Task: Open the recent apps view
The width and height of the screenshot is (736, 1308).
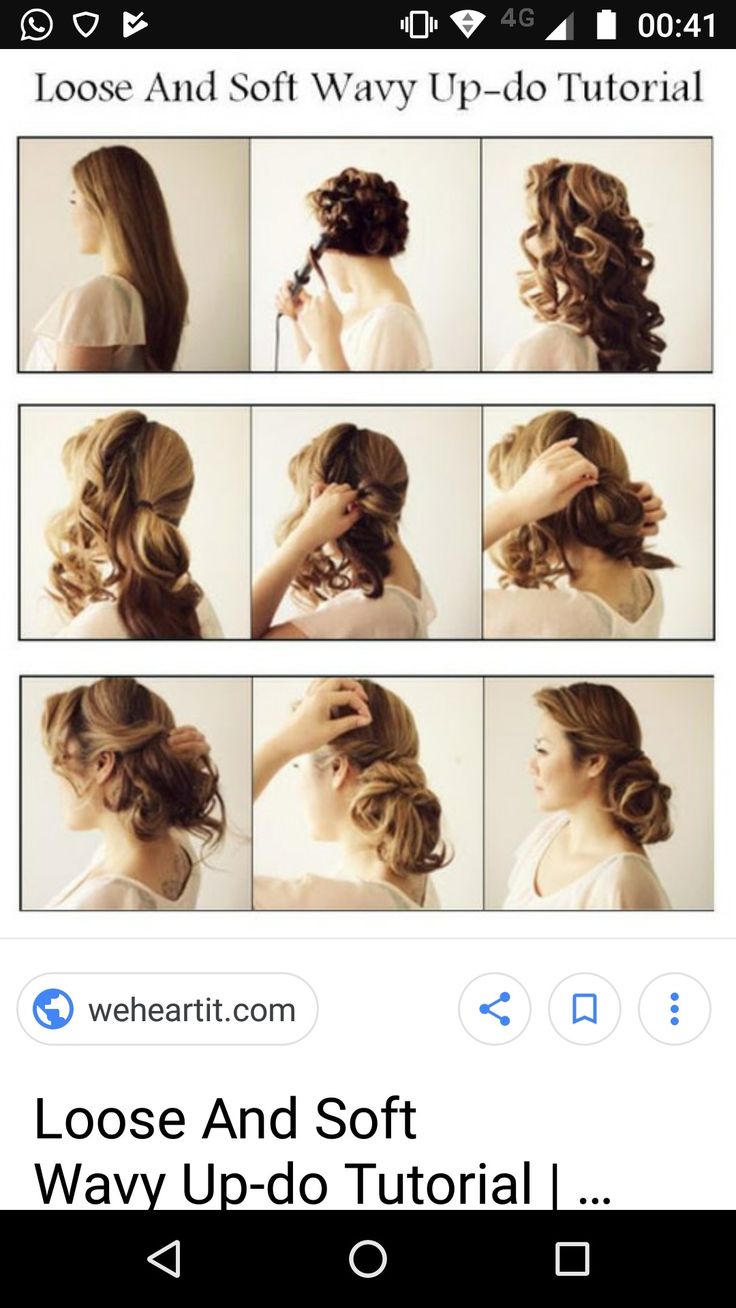Action: [572, 1259]
